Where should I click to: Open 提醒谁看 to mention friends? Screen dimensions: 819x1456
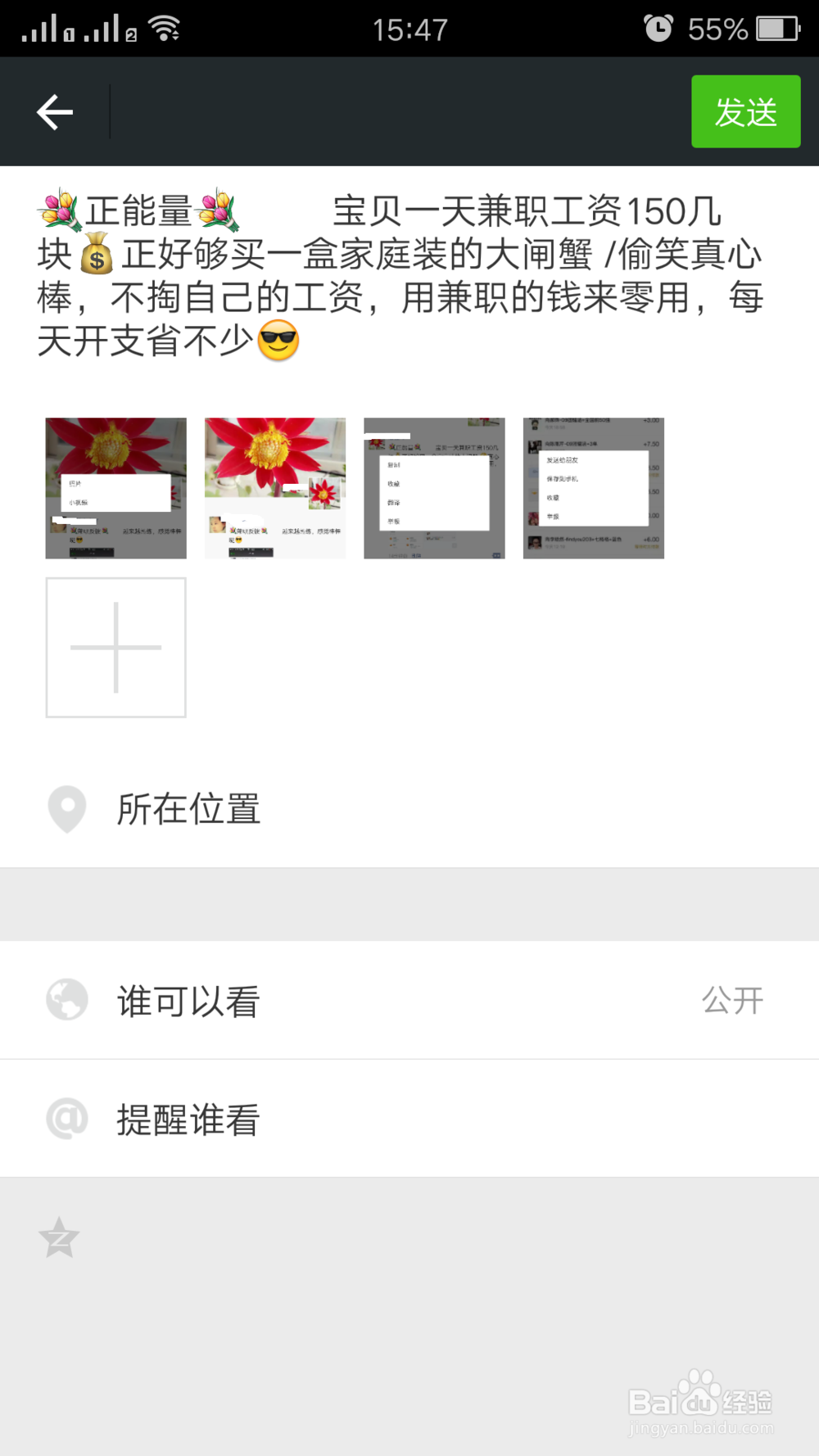(x=187, y=1119)
